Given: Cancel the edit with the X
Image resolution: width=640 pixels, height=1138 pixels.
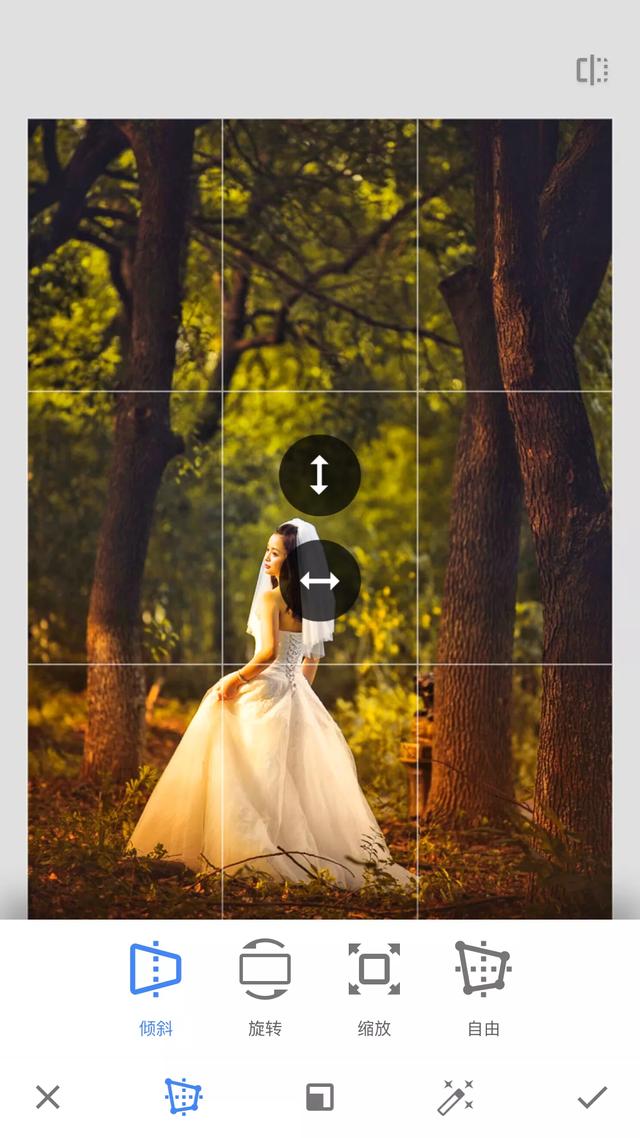Looking at the screenshot, I should (47, 1097).
